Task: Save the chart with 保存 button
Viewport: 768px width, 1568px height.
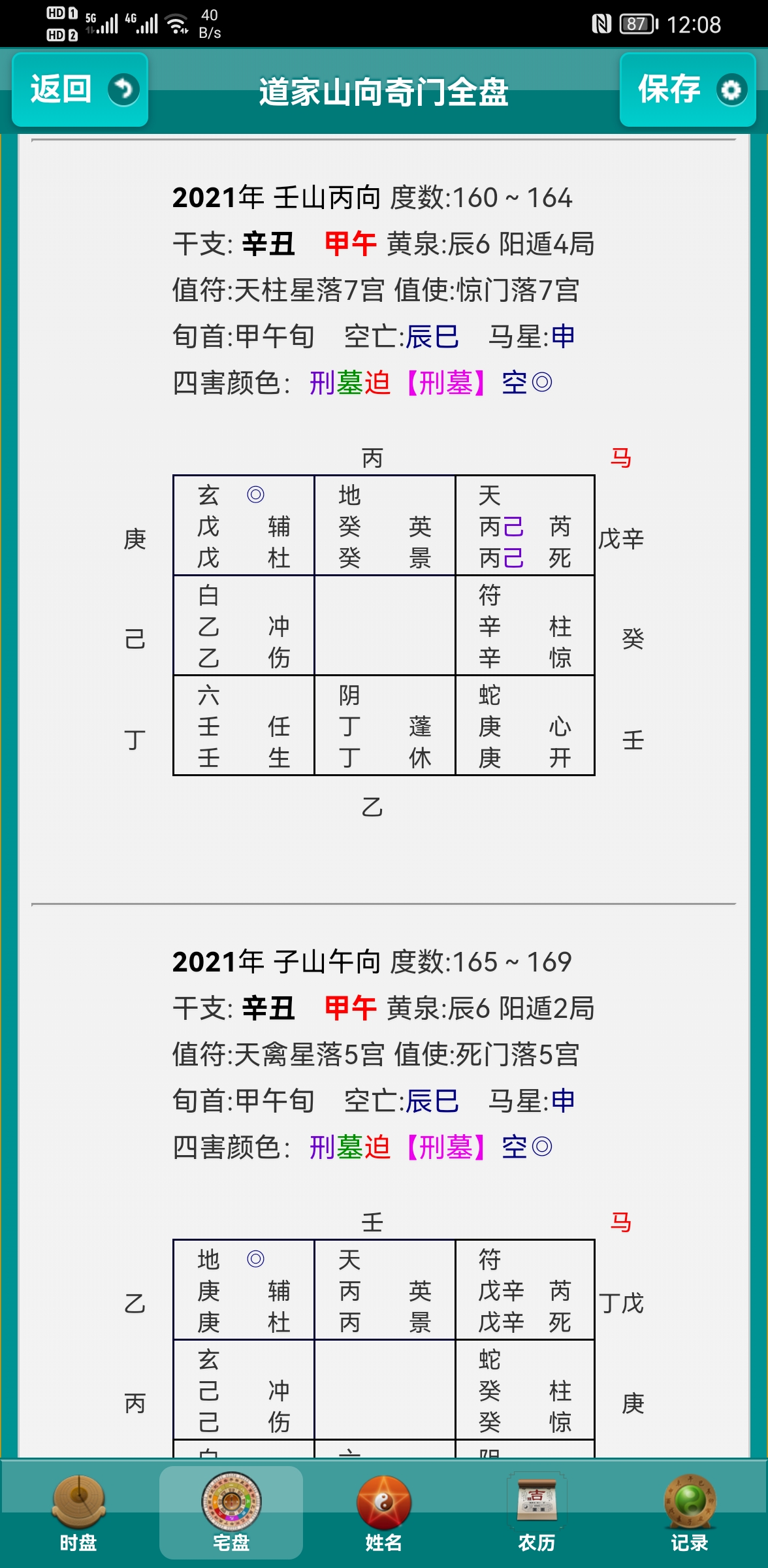Action: pyautogui.click(x=687, y=90)
